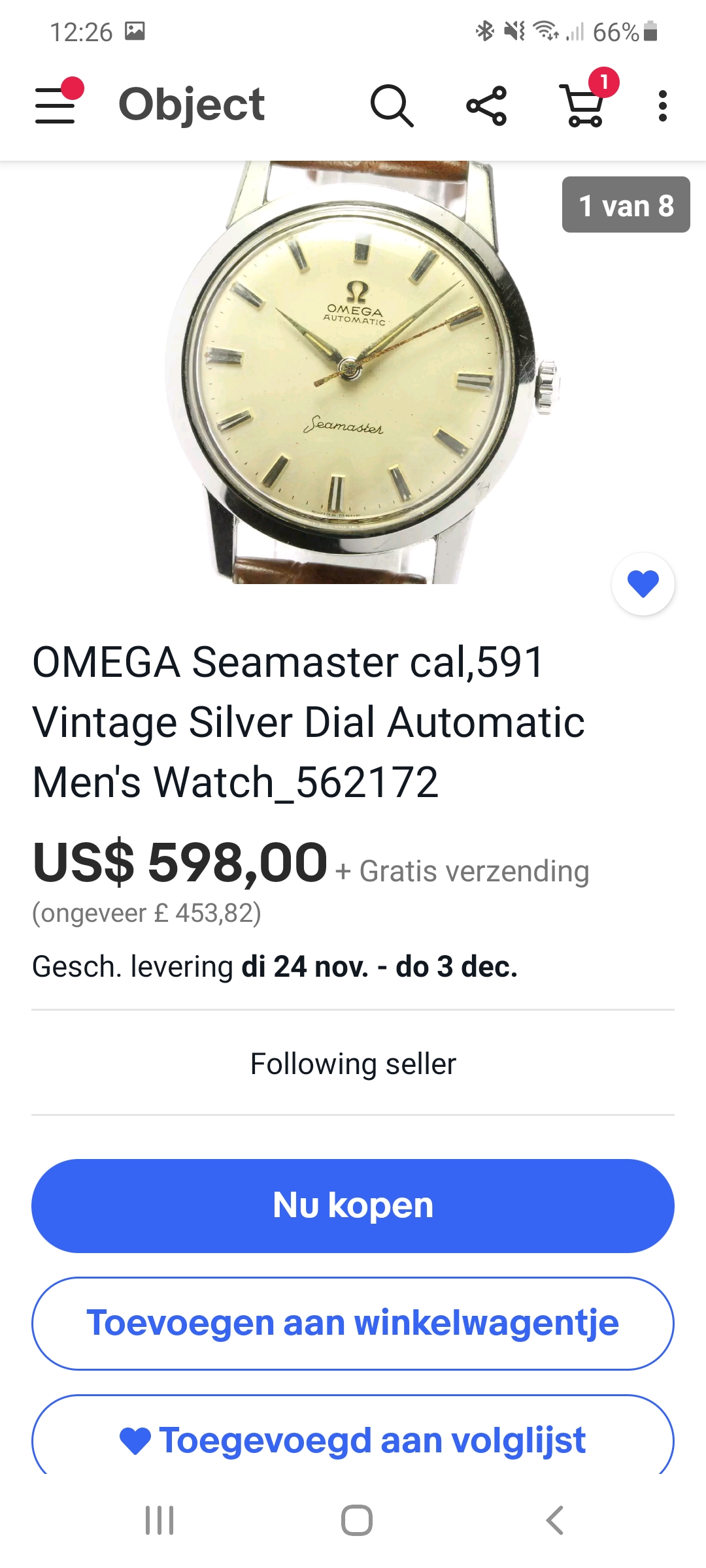
Task: Search for items with the magnifier icon
Action: tap(392, 105)
